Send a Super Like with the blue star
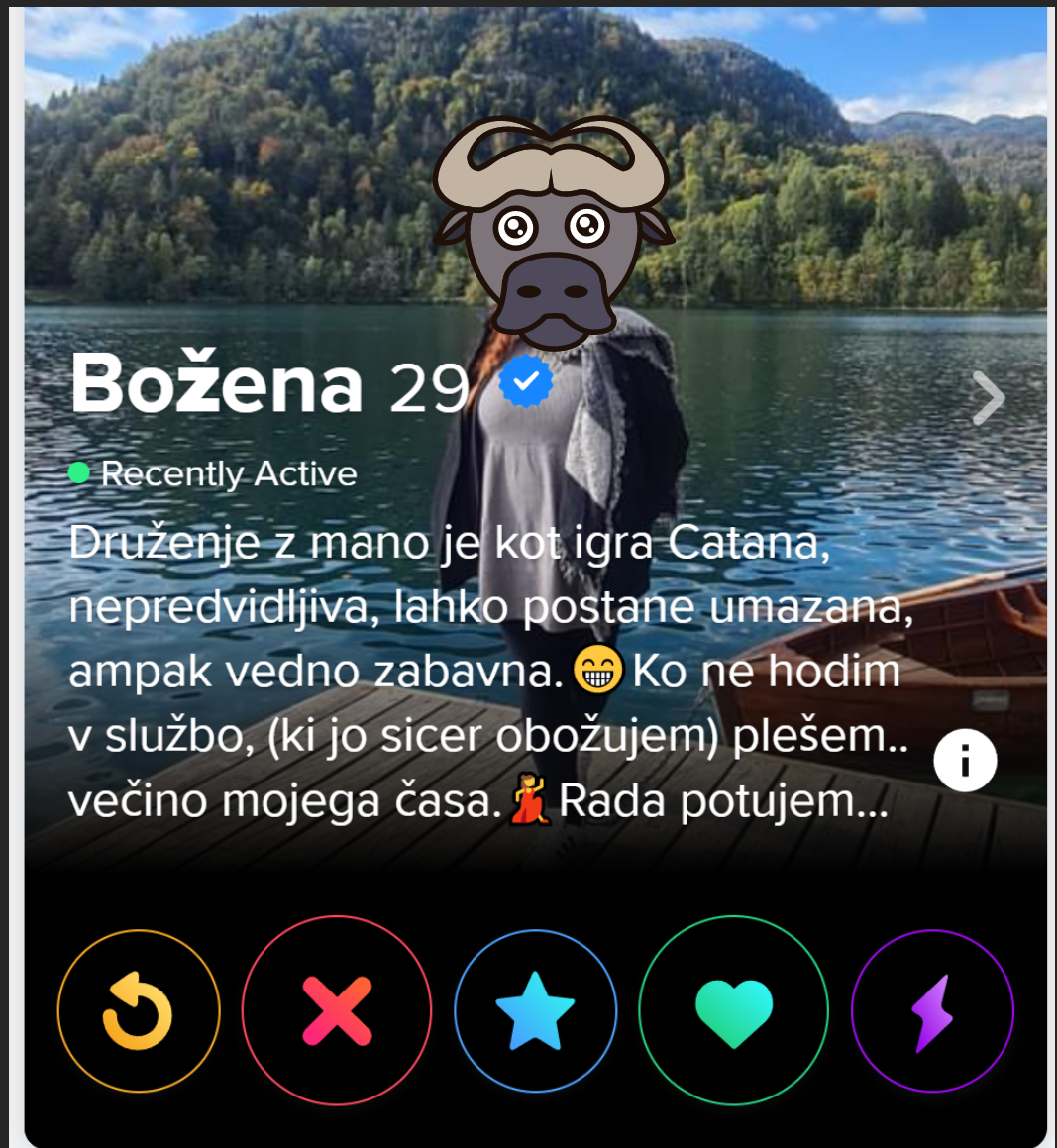 (535, 1011)
